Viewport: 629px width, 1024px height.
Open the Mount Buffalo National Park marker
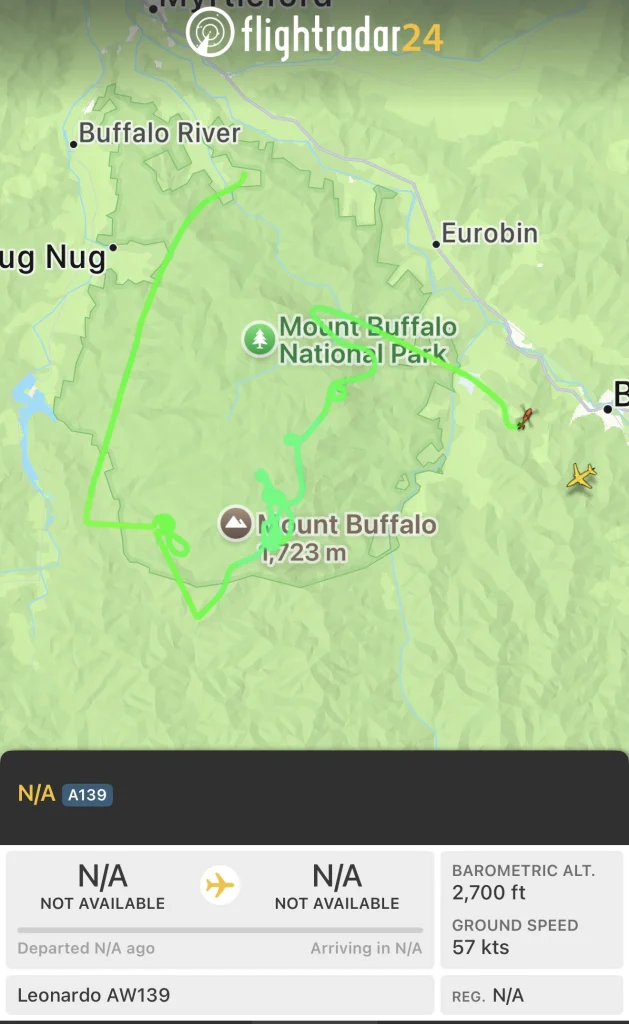tap(260, 339)
